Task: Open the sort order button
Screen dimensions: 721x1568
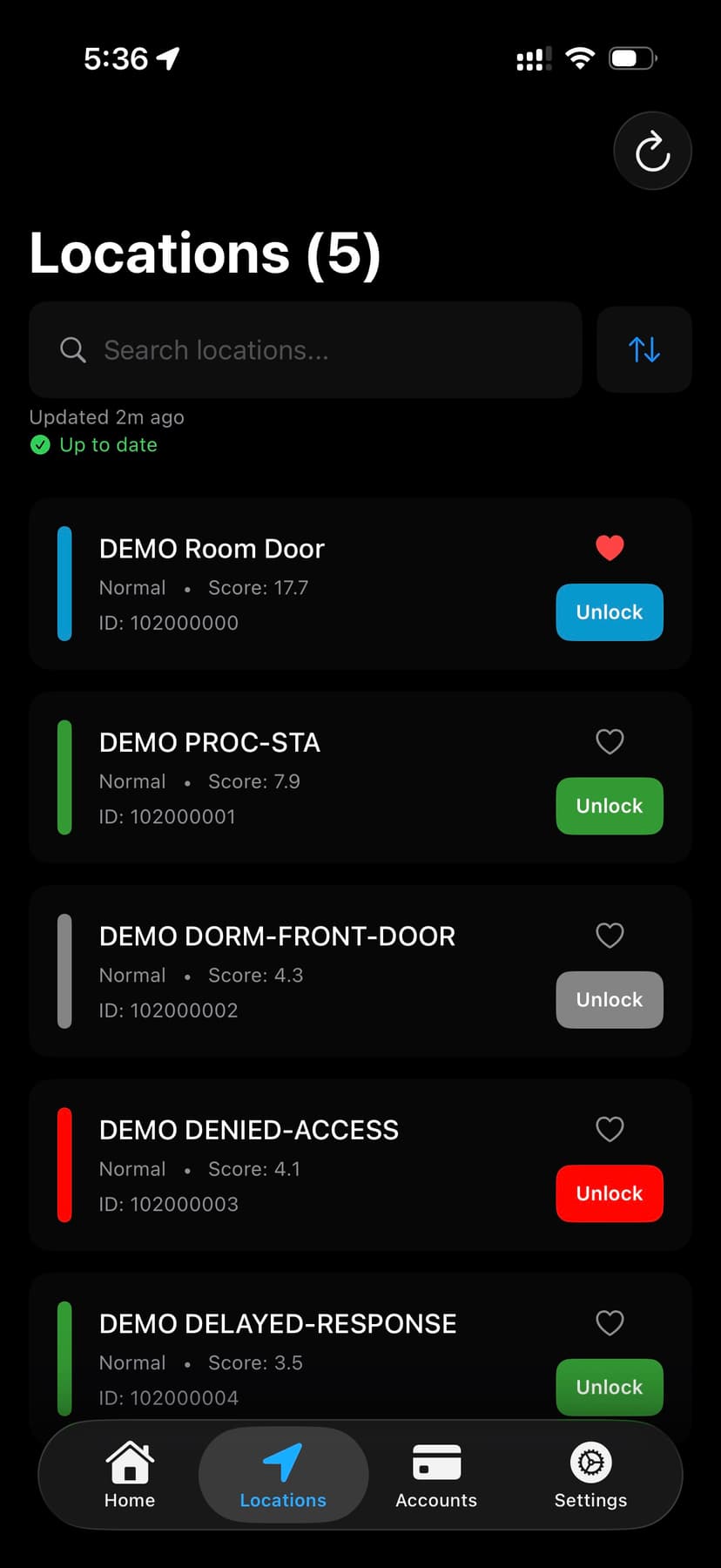Action: coord(644,349)
